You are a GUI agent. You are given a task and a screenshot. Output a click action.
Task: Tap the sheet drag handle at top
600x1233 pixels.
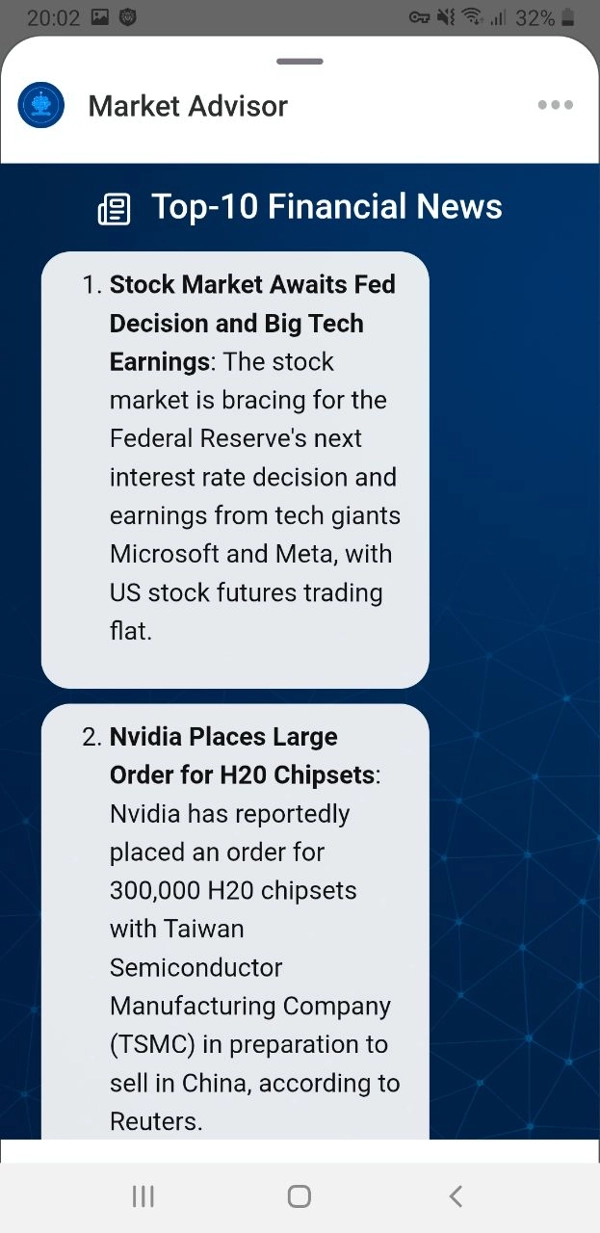300,62
